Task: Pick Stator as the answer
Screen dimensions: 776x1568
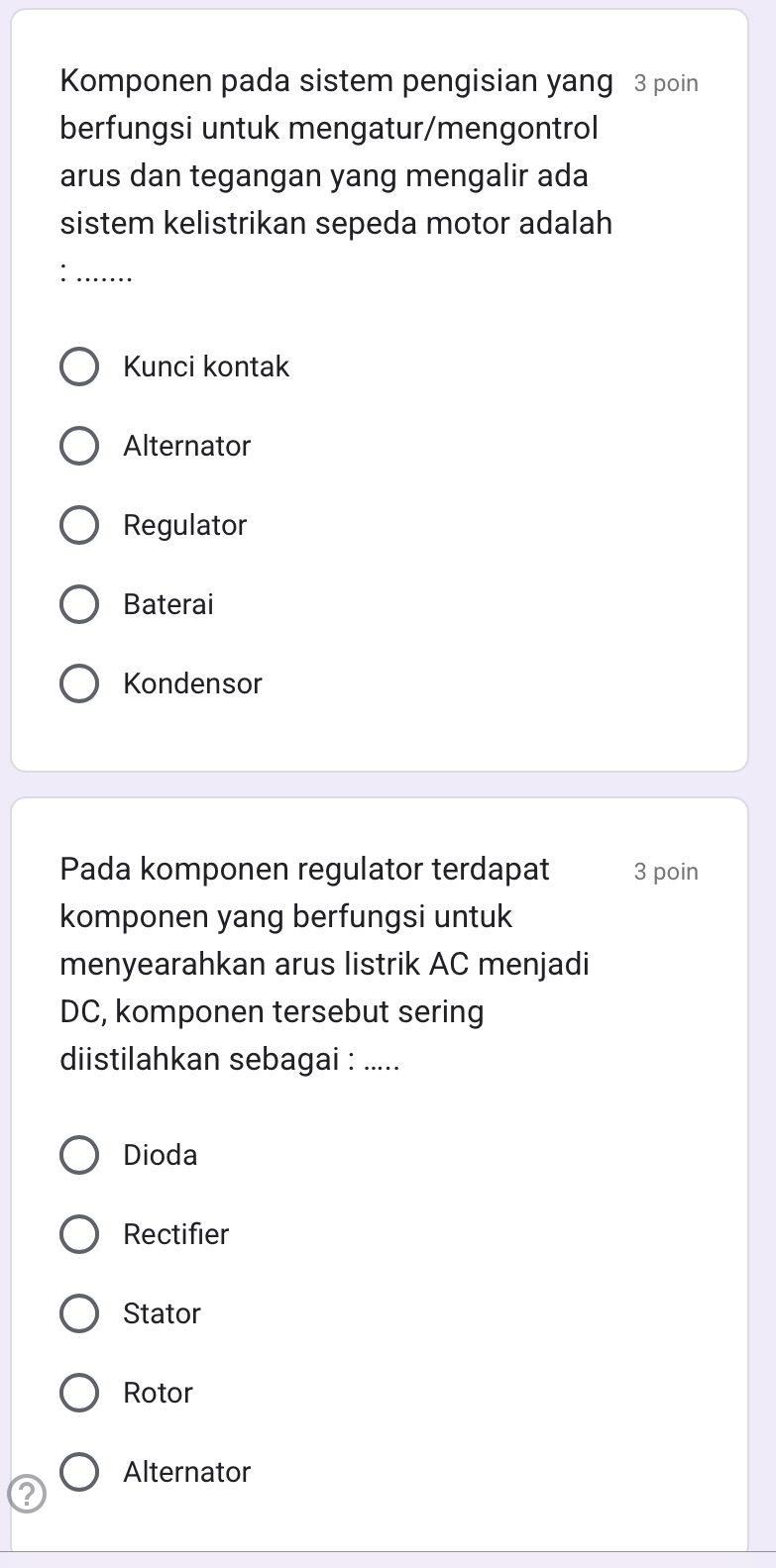Action: (x=79, y=1313)
